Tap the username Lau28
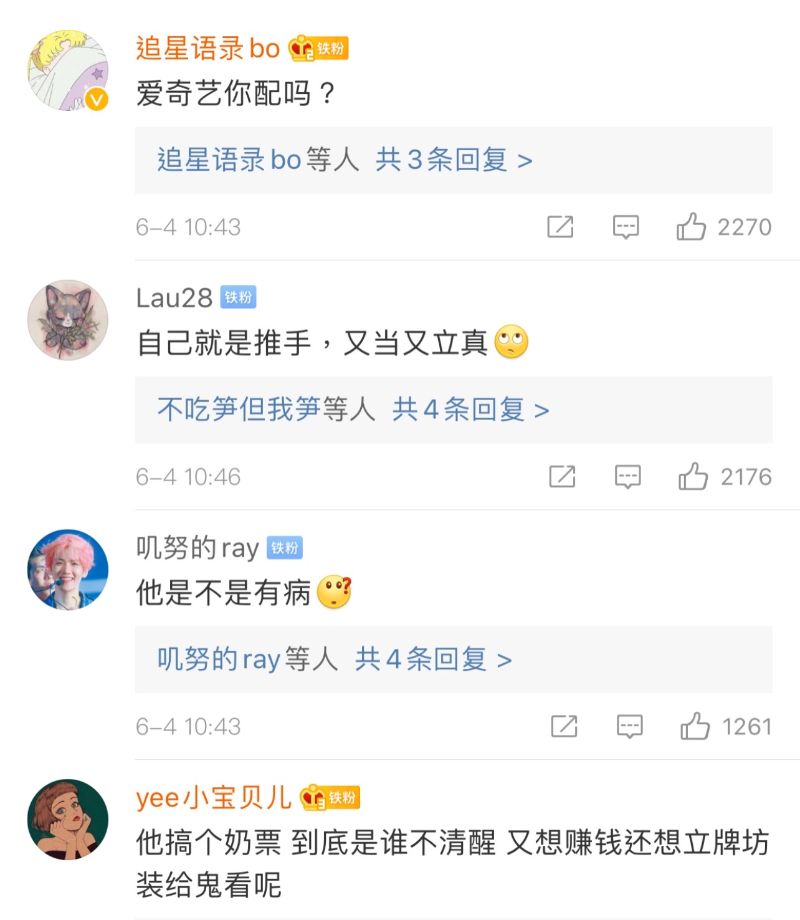Screen dimensions: 800x920 tap(174, 297)
